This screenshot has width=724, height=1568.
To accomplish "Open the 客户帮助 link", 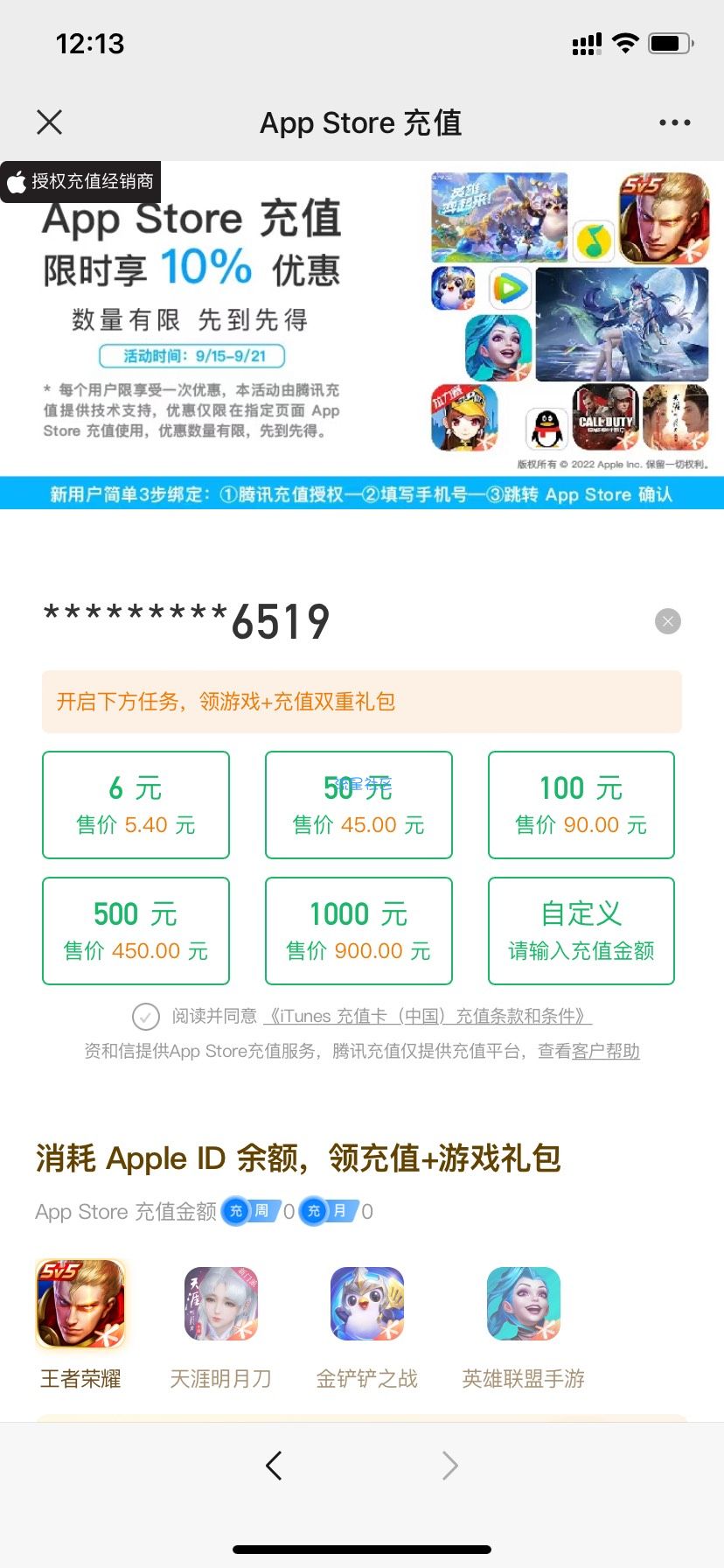I will pos(605,1051).
